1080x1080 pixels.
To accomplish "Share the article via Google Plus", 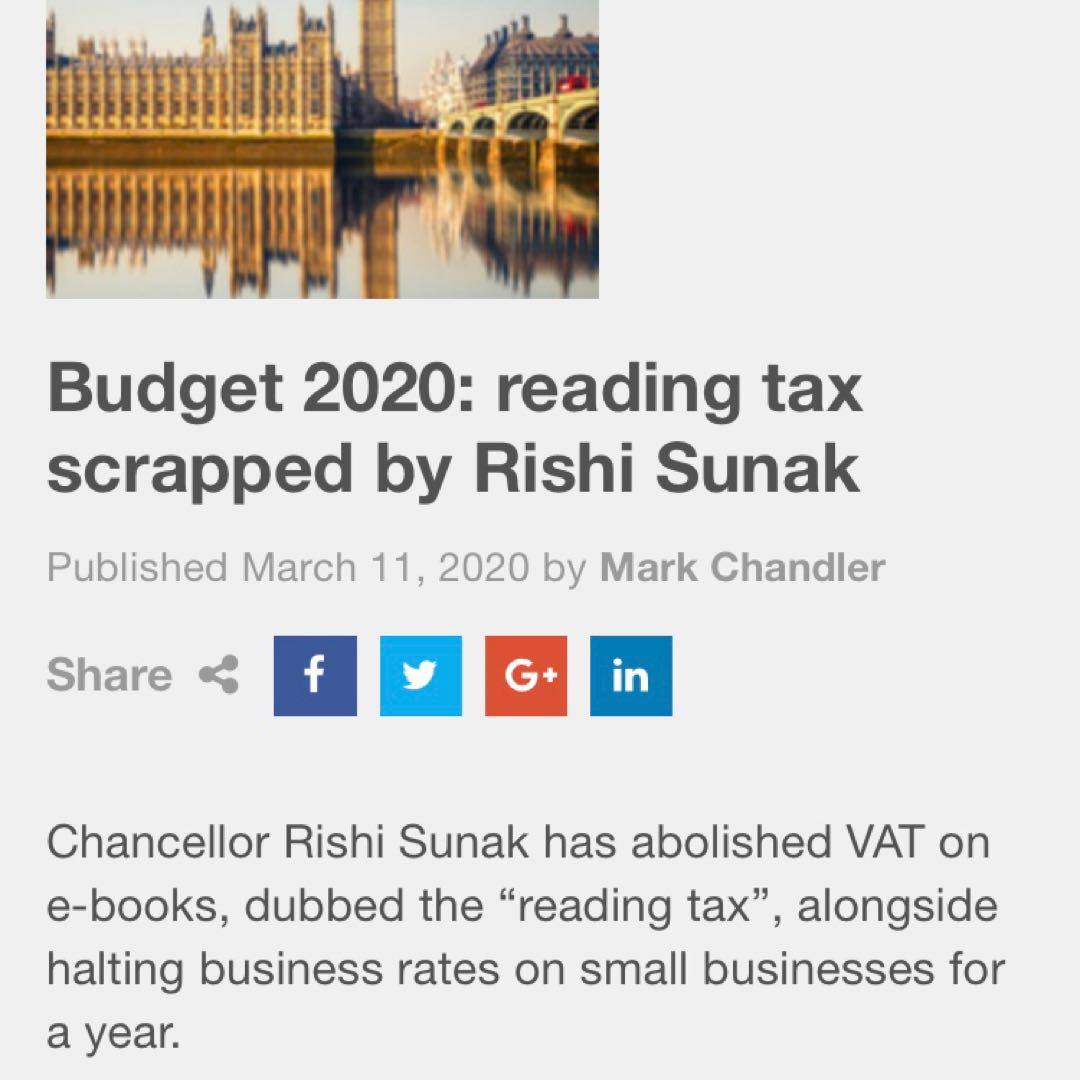I will point(526,676).
